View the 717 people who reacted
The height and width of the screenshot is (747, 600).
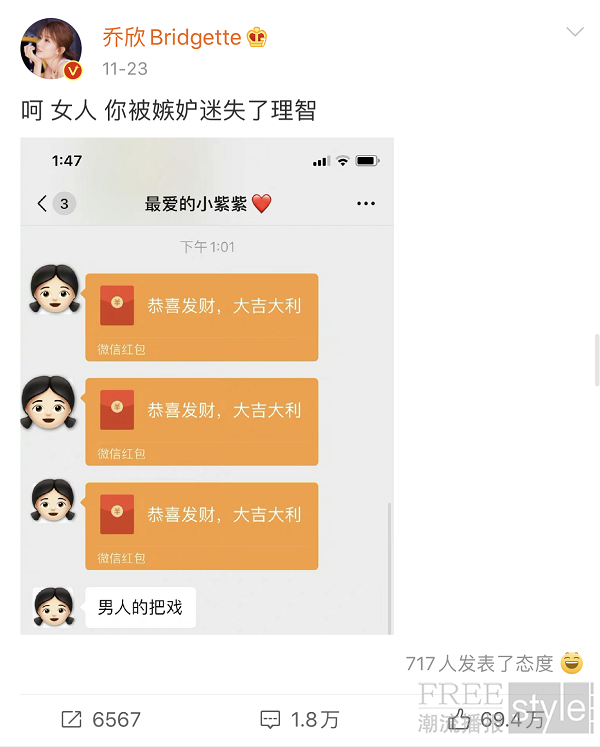coord(480,663)
